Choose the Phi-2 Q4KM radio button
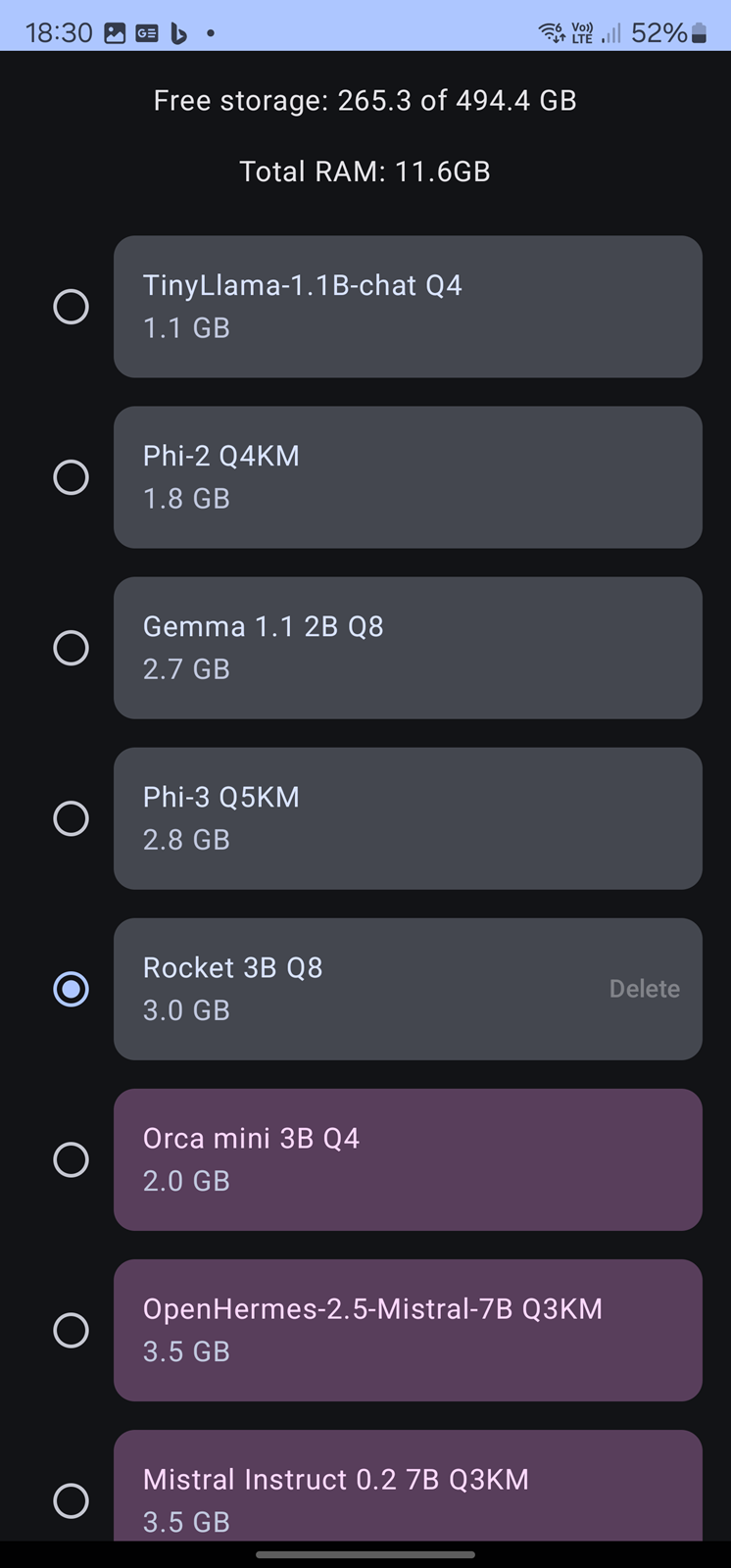 (71, 477)
